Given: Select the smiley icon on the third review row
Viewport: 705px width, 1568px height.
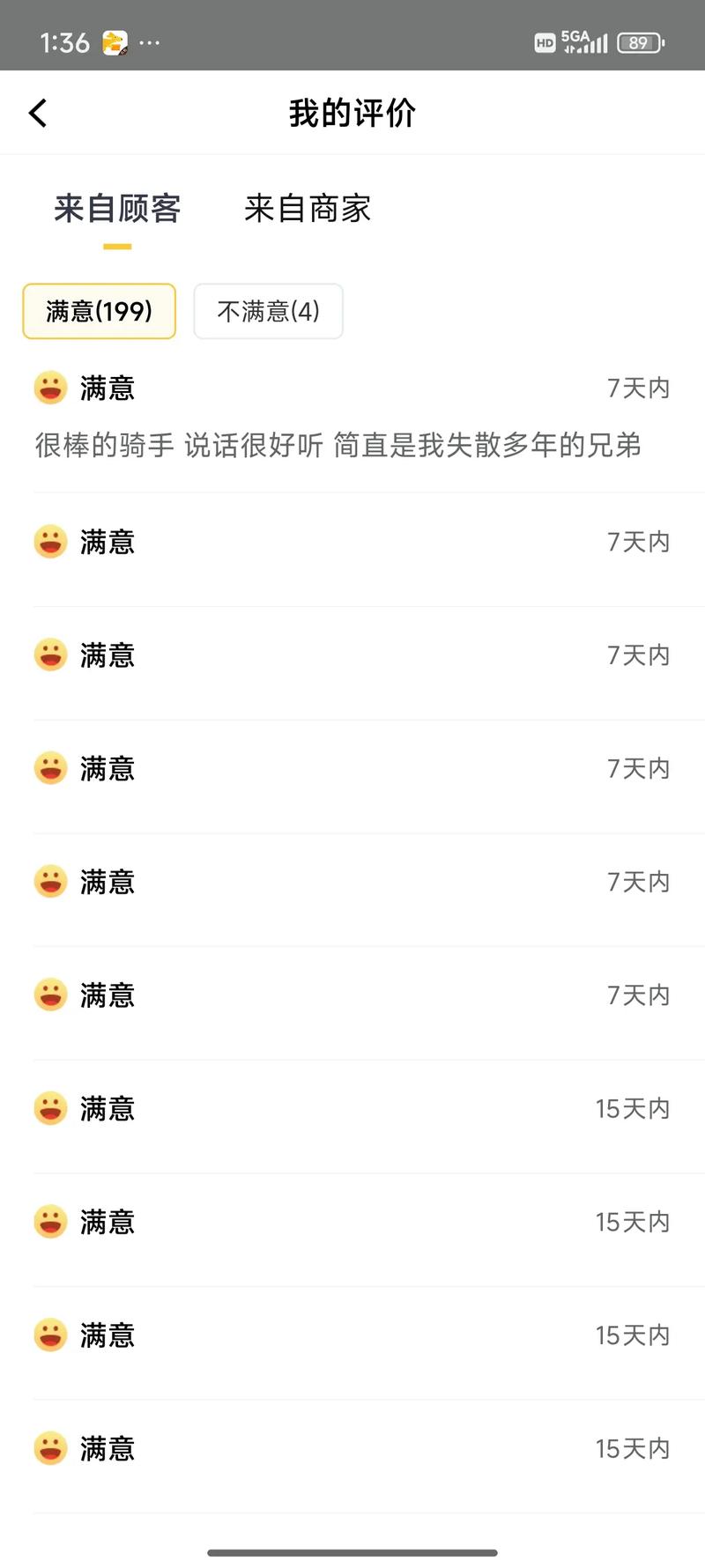Looking at the screenshot, I should (50, 655).
